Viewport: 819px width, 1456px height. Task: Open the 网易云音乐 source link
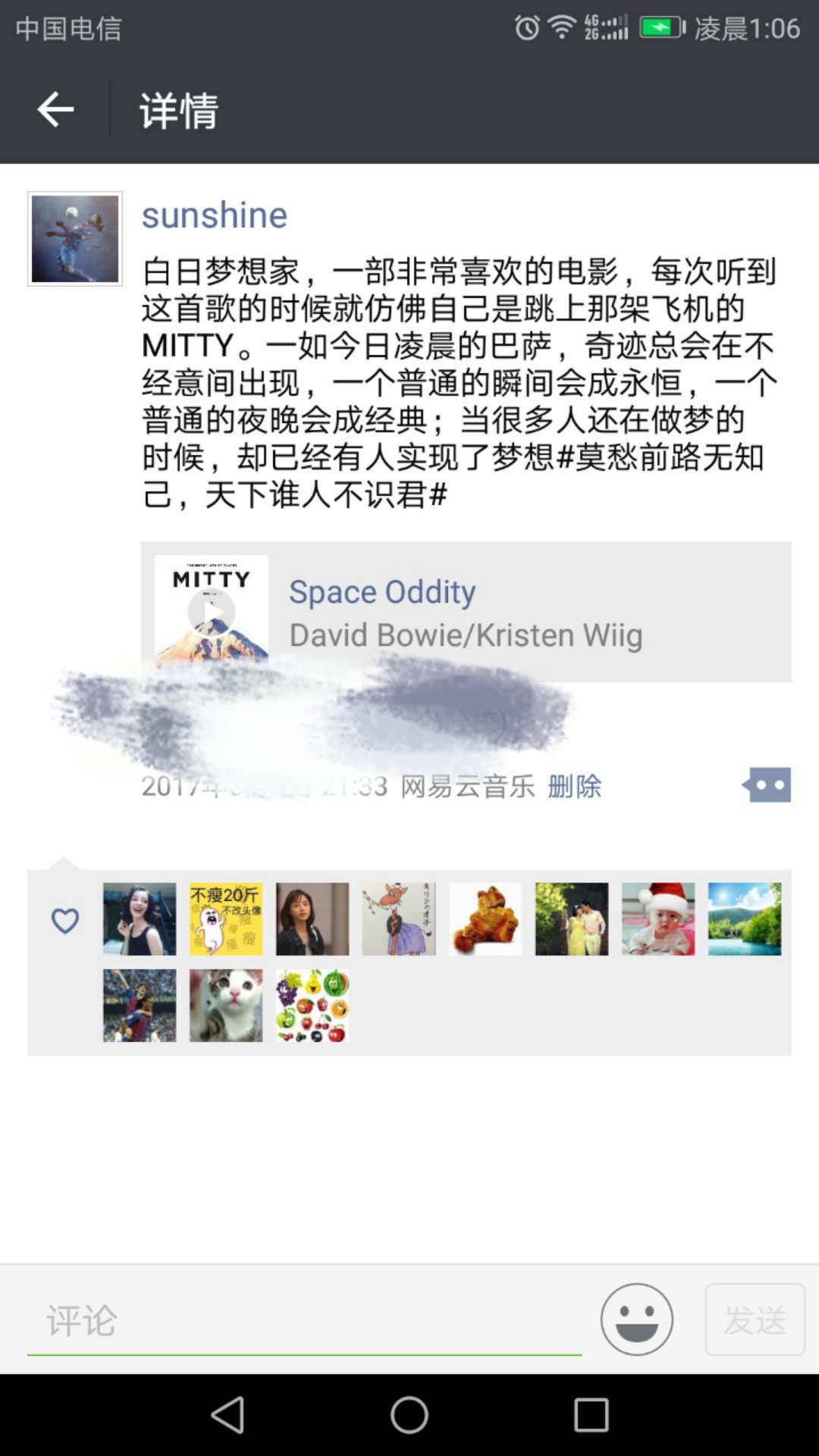pos(467,786)
